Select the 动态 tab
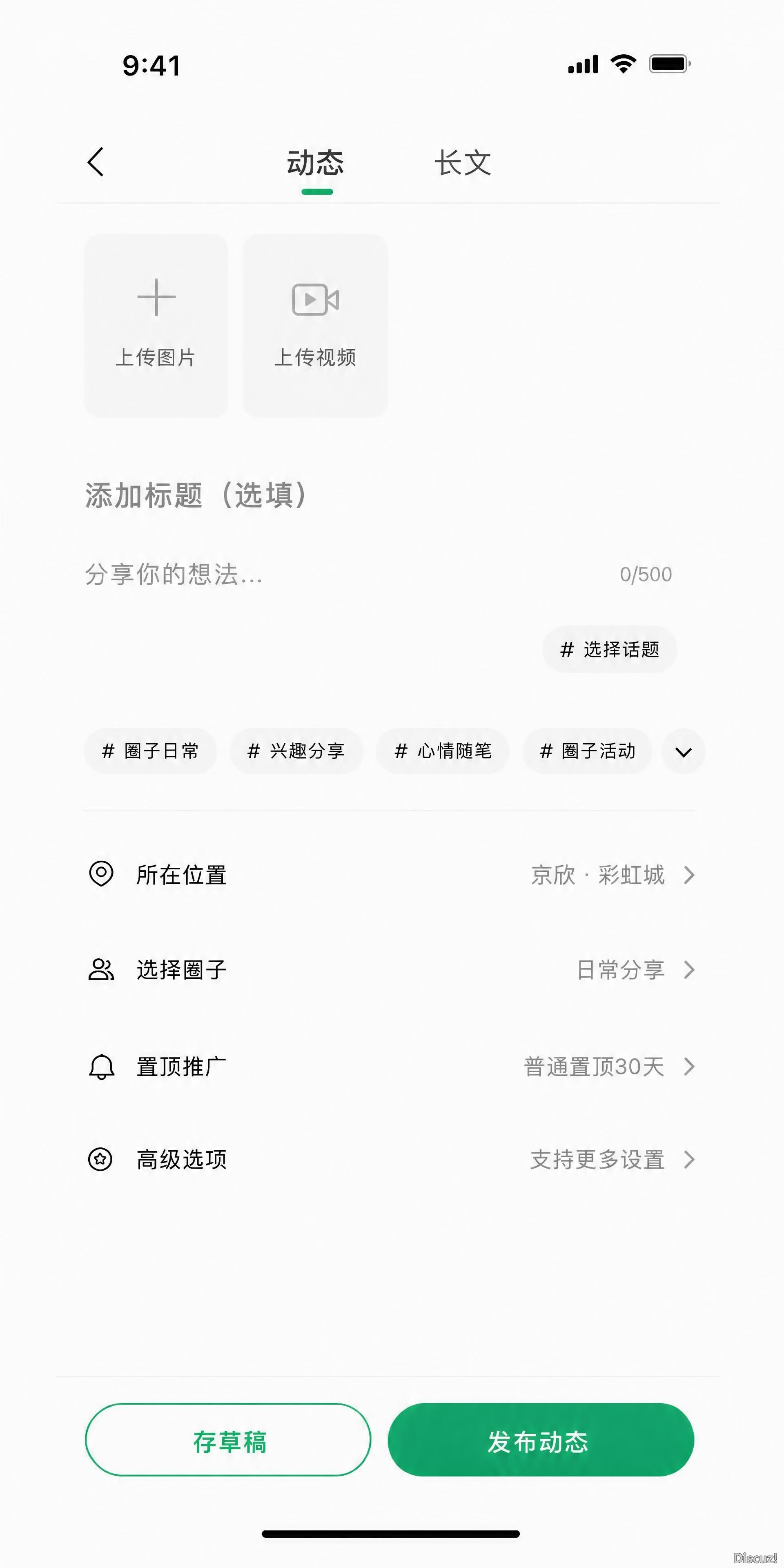Image resolution: width=784 pixels, height=1568 pixels. [315, 163]
